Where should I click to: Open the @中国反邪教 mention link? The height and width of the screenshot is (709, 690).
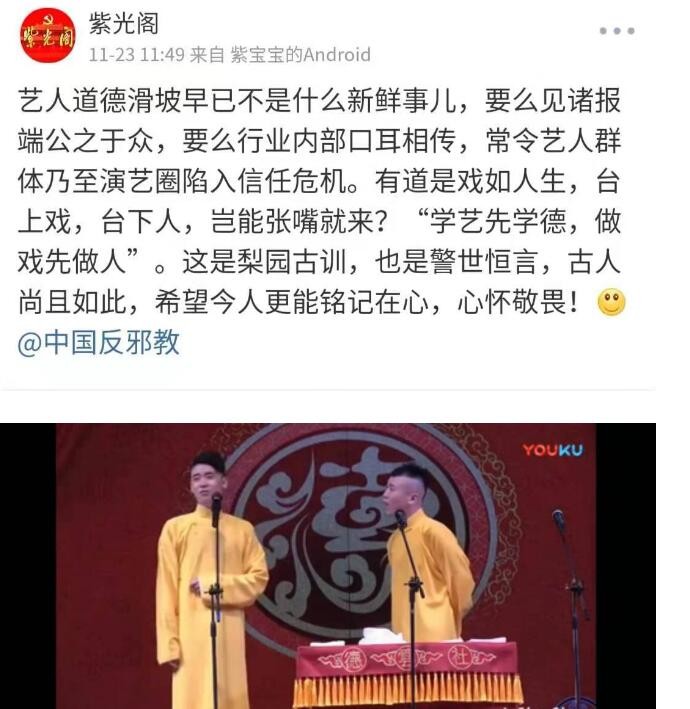[99, 343]
